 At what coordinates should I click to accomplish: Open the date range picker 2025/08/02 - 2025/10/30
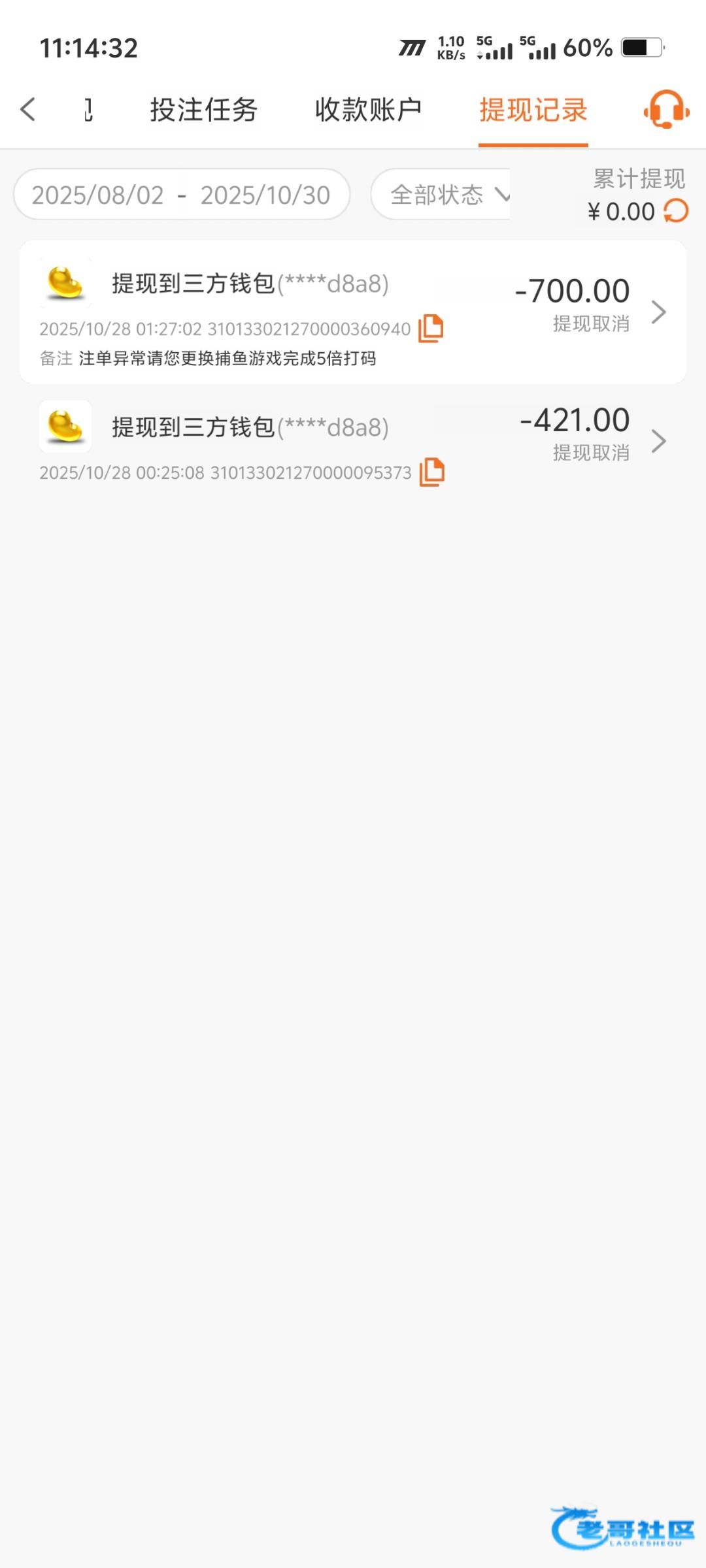(181, 195)
